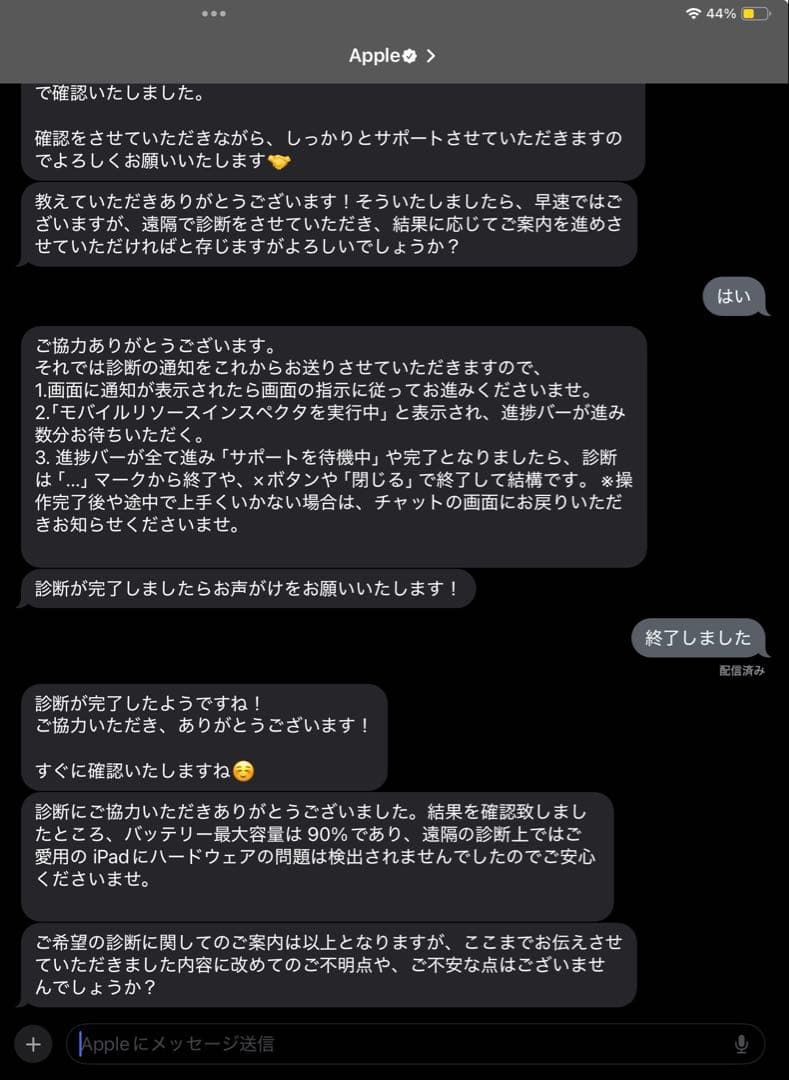Tap the battery capacity 90% result message
Screen dimensions: 789x1080
coord(317,843)
